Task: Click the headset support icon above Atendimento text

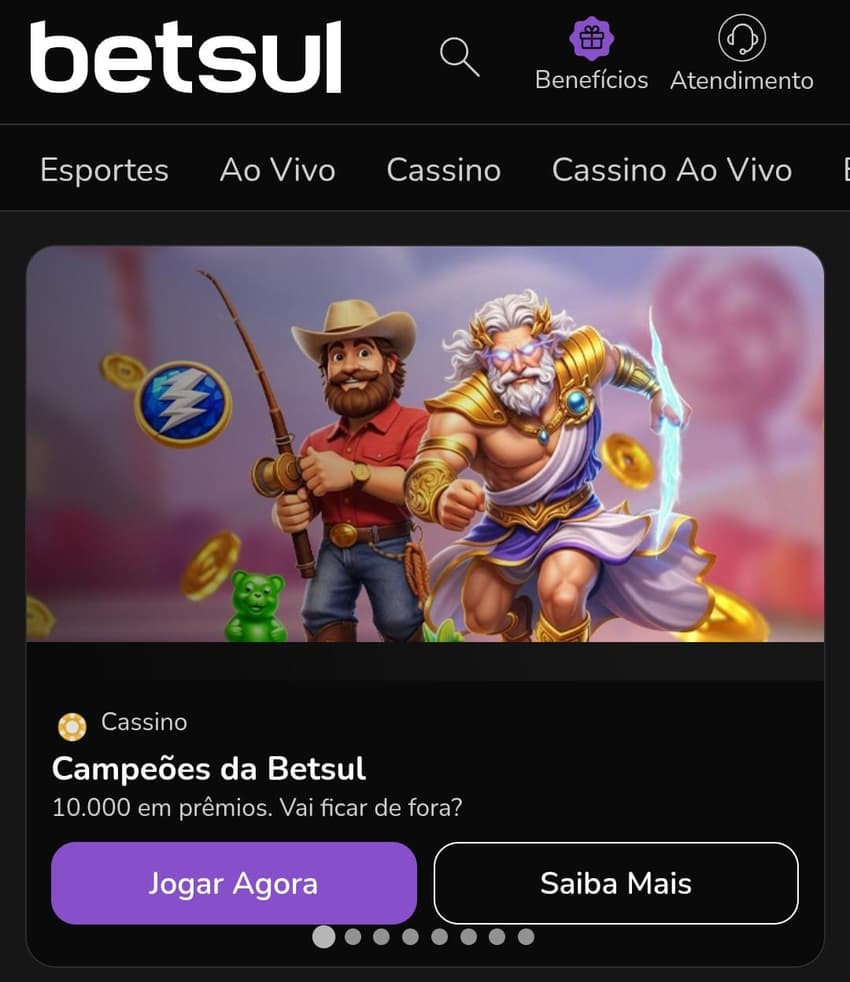Action: (x=740, y=40)
